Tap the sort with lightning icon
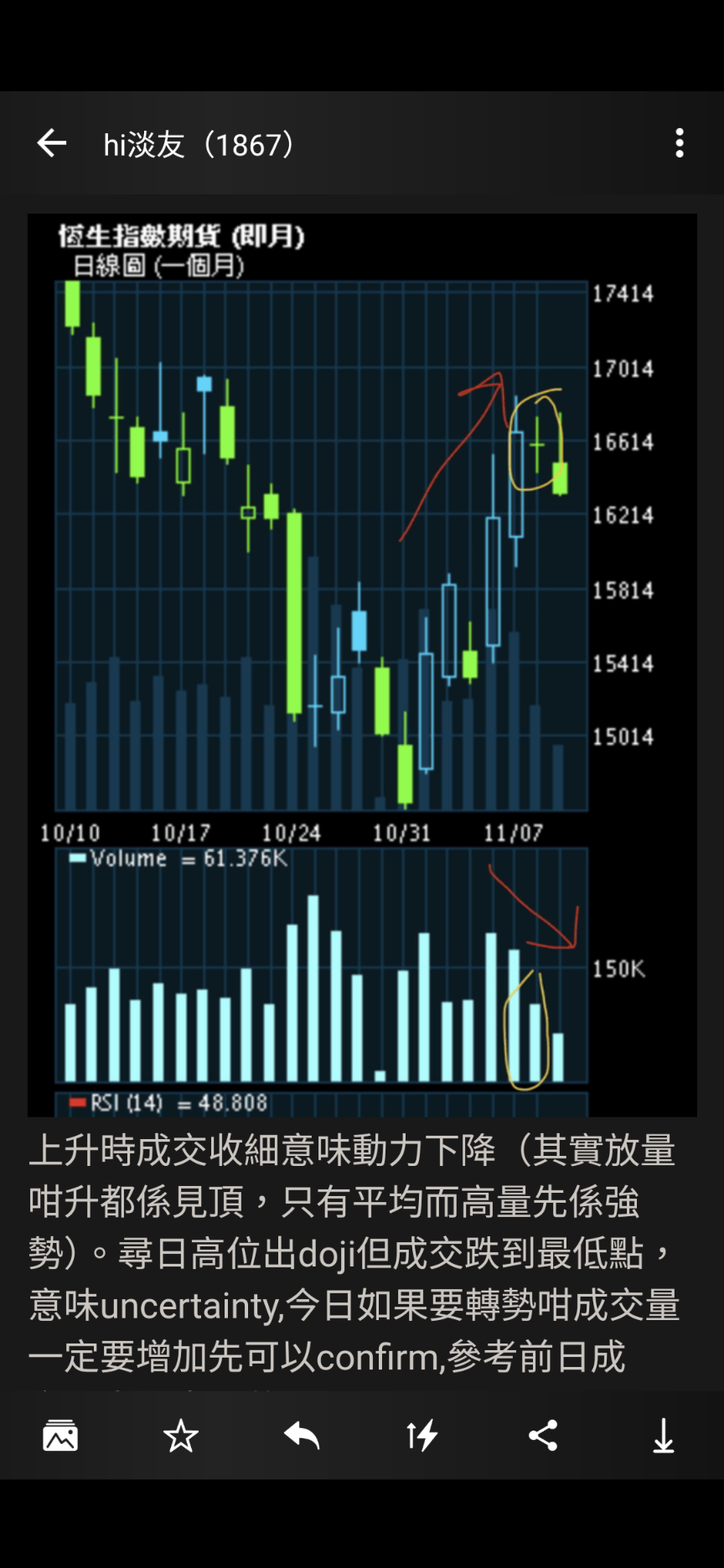 click(x=422, y=1436)
